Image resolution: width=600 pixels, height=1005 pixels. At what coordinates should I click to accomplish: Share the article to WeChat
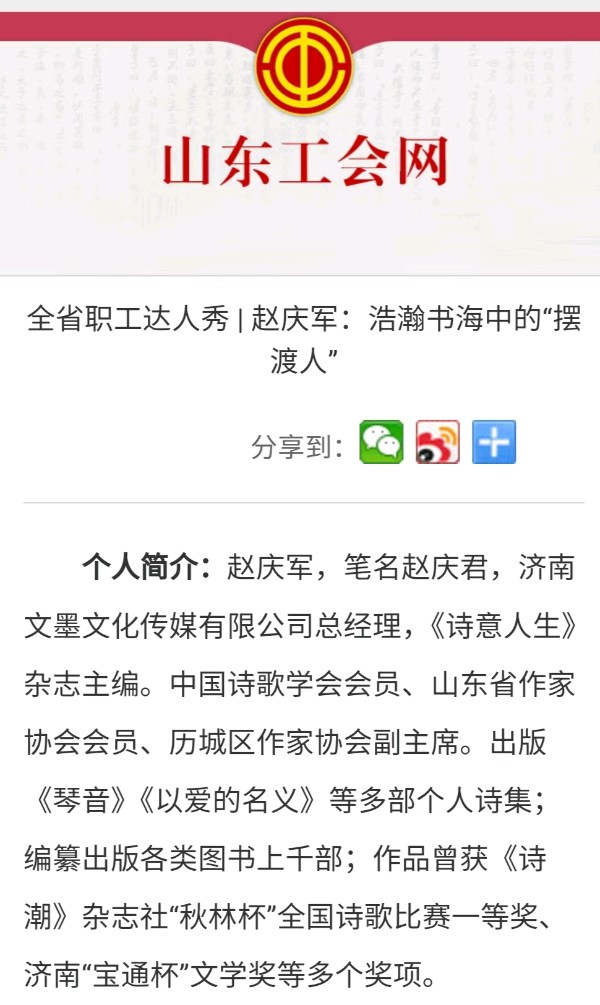coord(382,442)
